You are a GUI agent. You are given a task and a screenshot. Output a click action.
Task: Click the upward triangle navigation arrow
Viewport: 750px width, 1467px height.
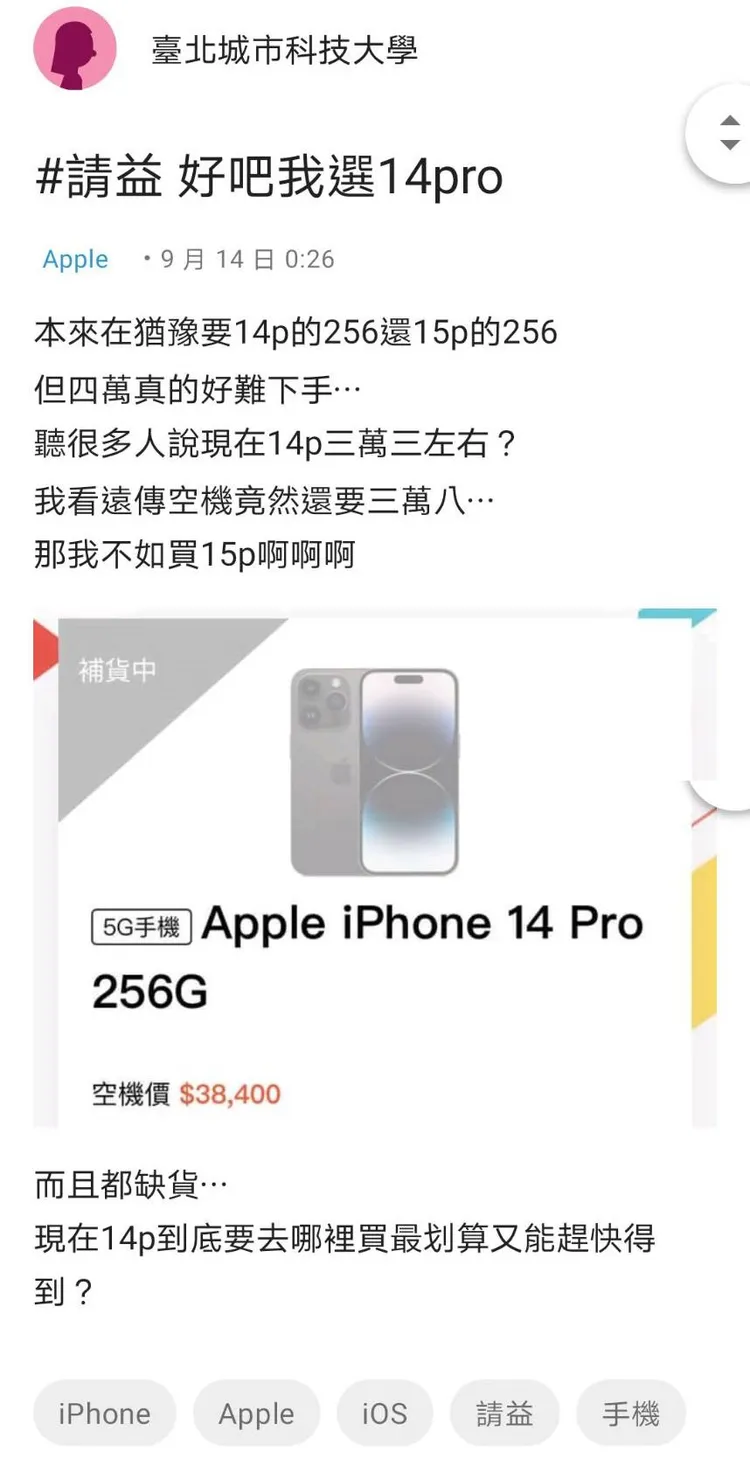pos(731,118)
